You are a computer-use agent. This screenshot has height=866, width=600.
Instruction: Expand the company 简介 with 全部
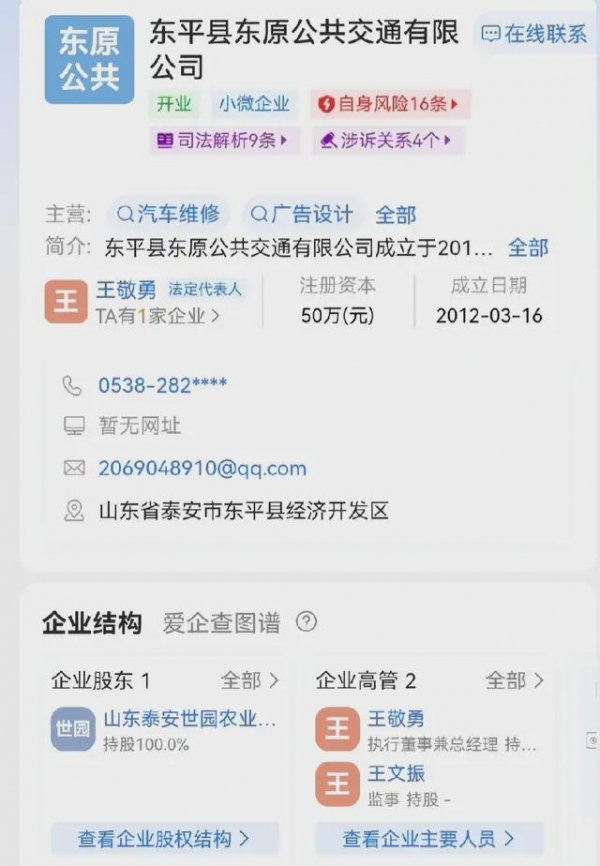(527, 248)
